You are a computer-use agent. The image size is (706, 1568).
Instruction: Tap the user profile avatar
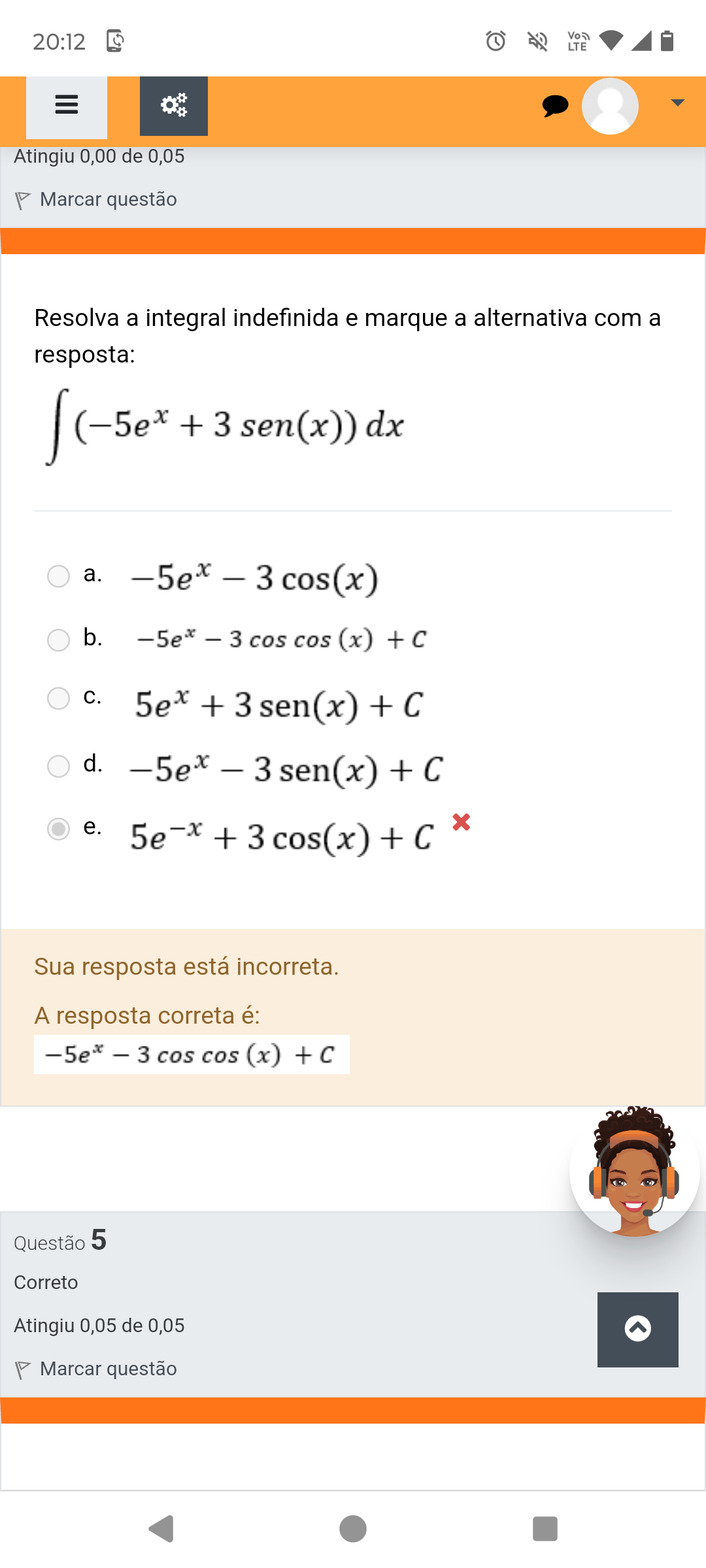click(x=610, y=106)
